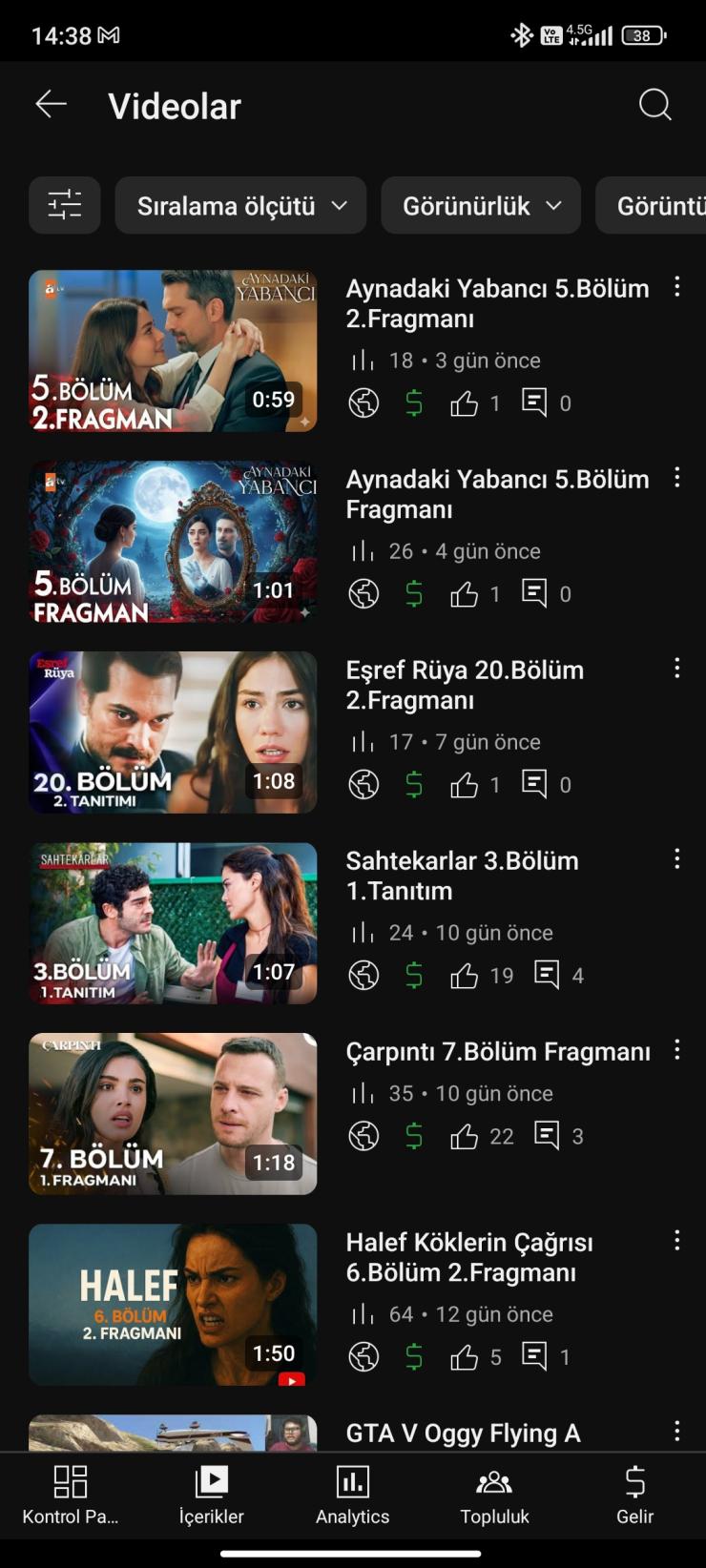This screenshot has width=706, height=1568.
Task: Open the Görünürlük dropdown filter
Action: tap(481, 205)
